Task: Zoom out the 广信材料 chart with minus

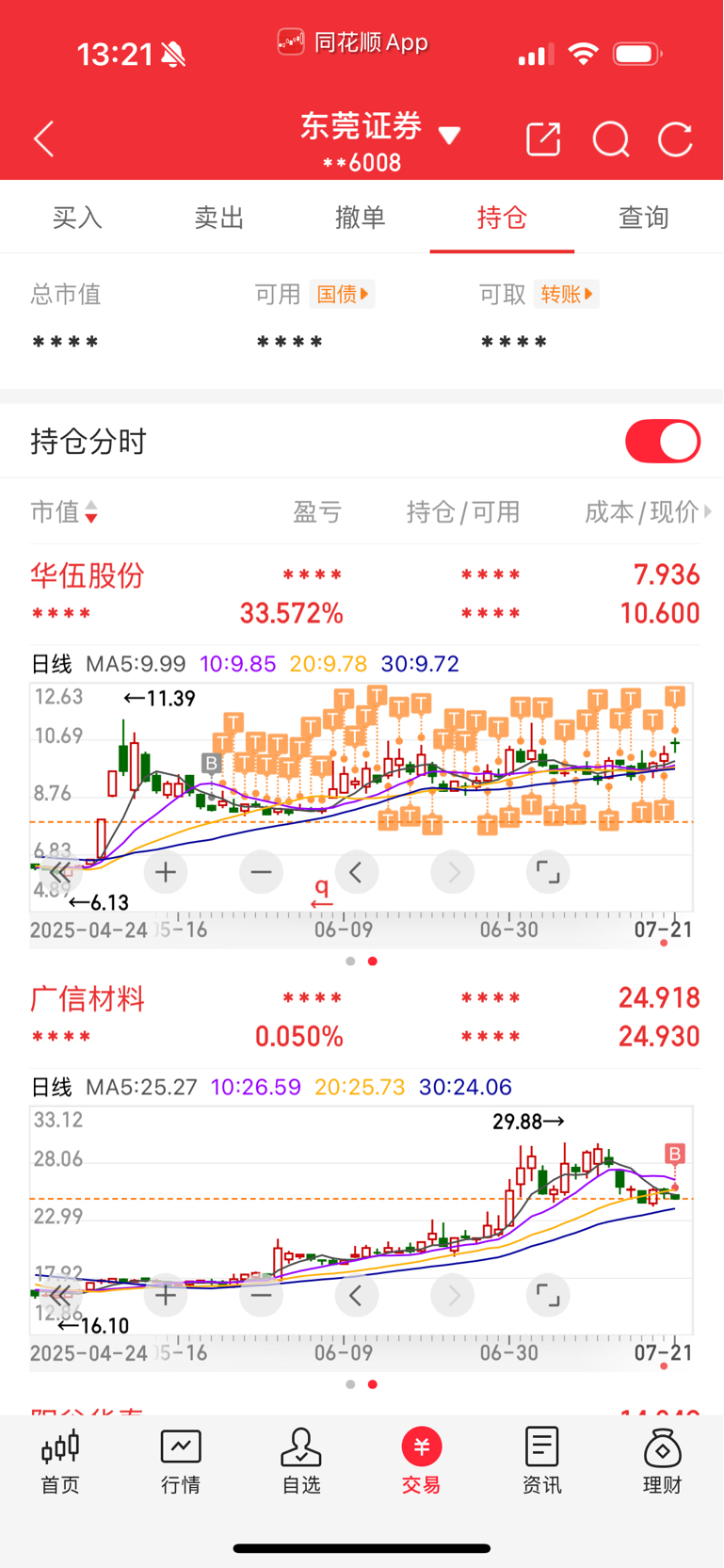Action: (x=262, y=1296)
